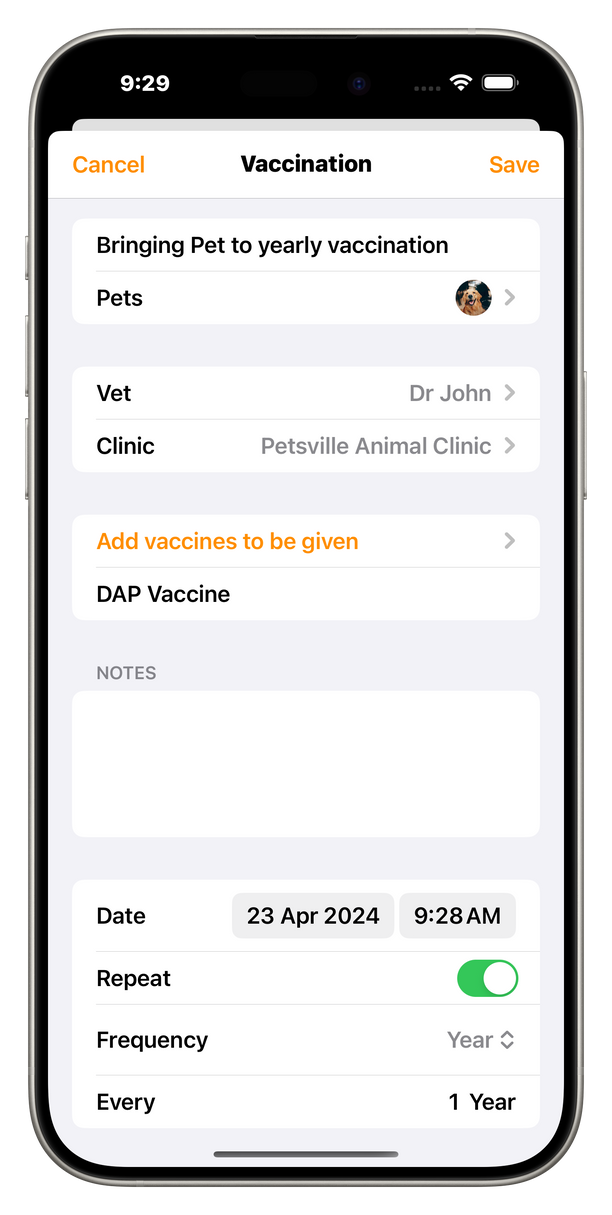This screenshot has width=612, height=1215.
Task: Tap inside the Notes text area
Action: click(306, 764)
